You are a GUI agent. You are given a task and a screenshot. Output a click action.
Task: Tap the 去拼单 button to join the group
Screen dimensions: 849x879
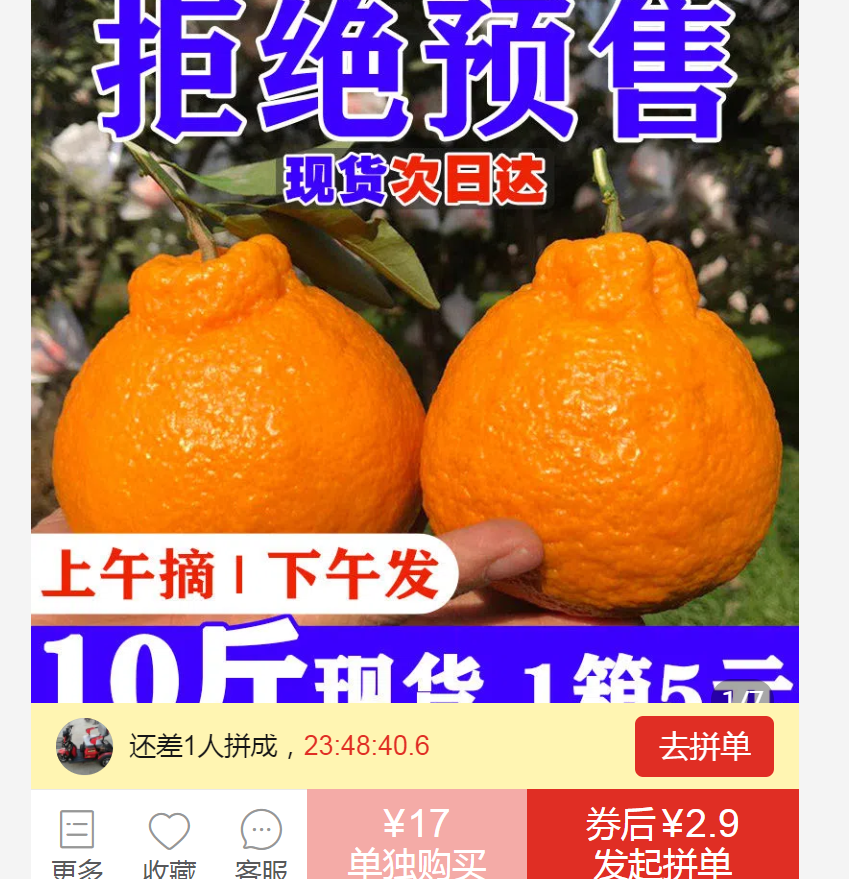704,746
